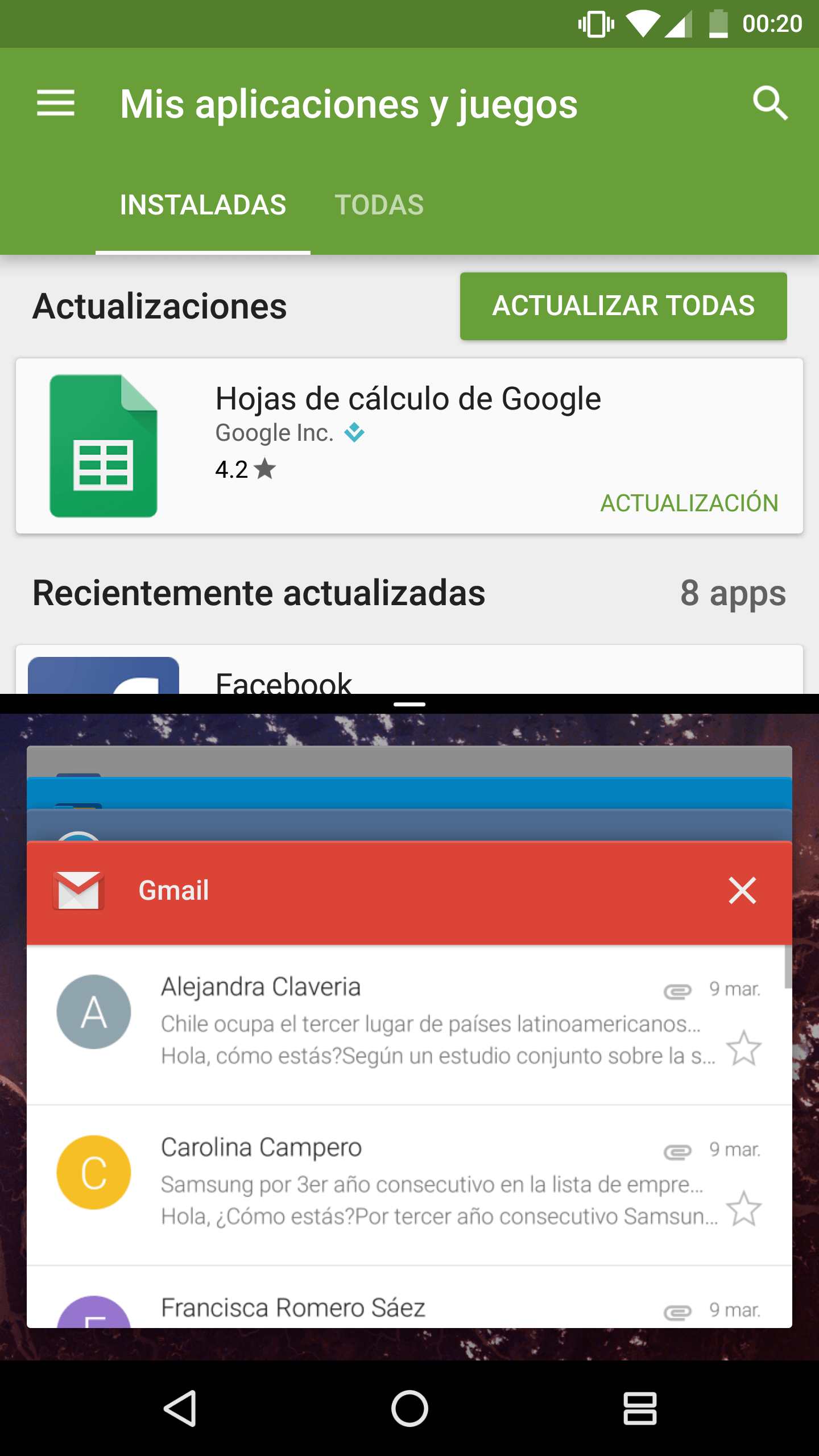Image resolution: width=819 pixels, height=1456 pixels.
Task: Open email from Alejandra Claveria
Action: (409, 1025)
